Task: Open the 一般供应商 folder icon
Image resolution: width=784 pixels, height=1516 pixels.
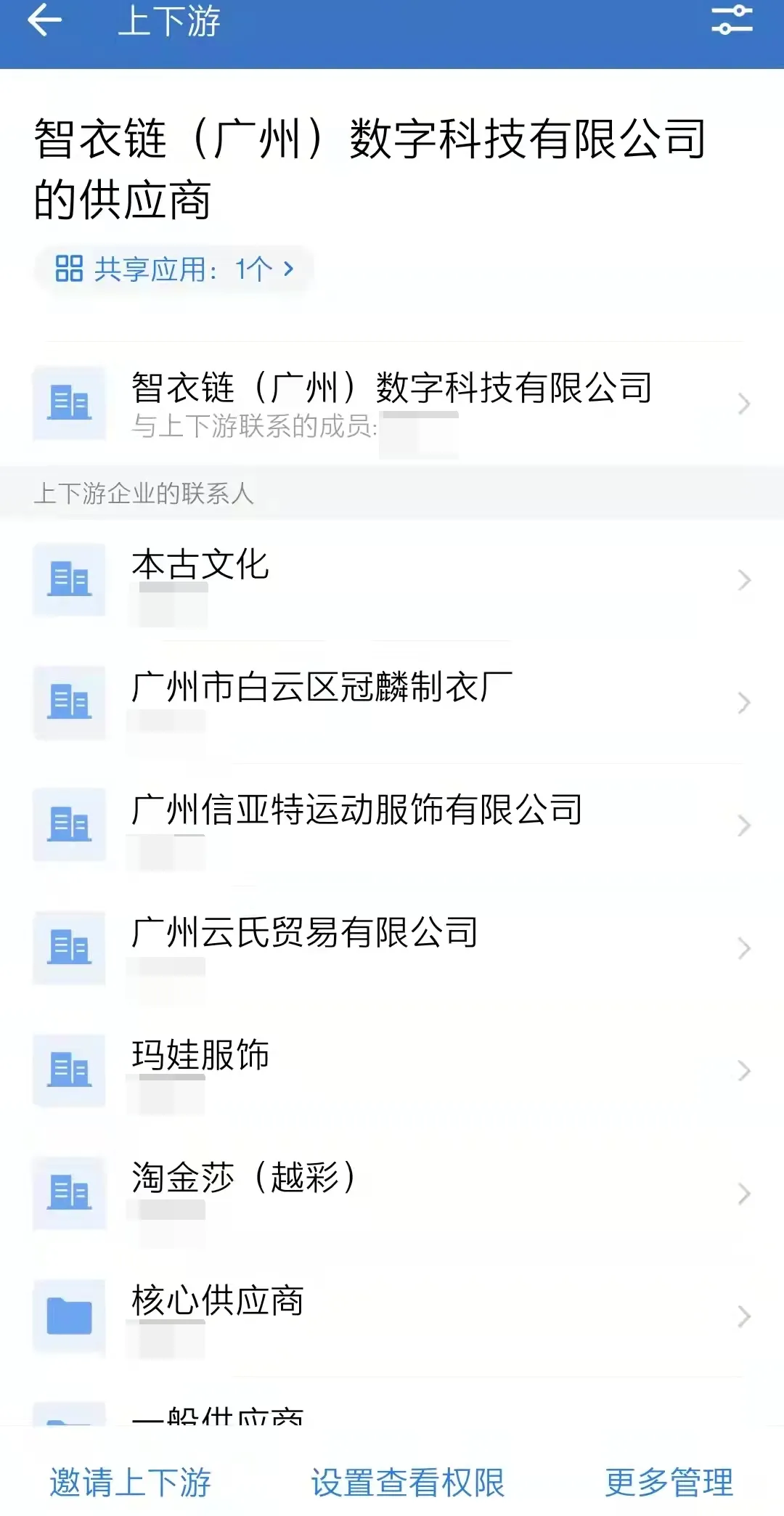Action: coord(69,1423)
